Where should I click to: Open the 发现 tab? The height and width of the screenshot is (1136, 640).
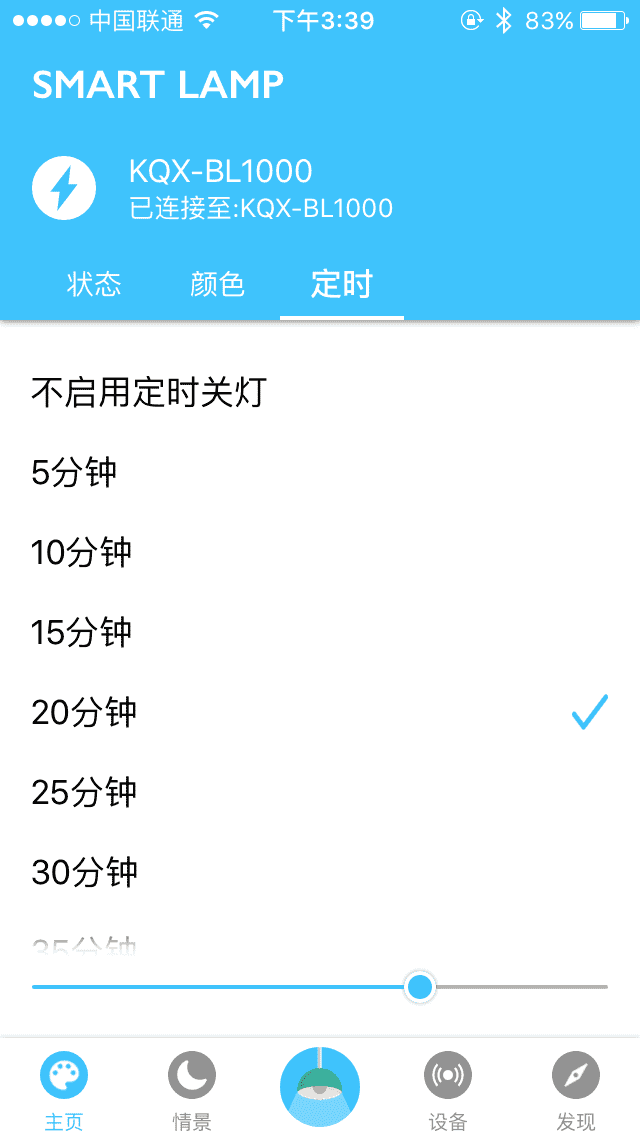[575, 1090]
